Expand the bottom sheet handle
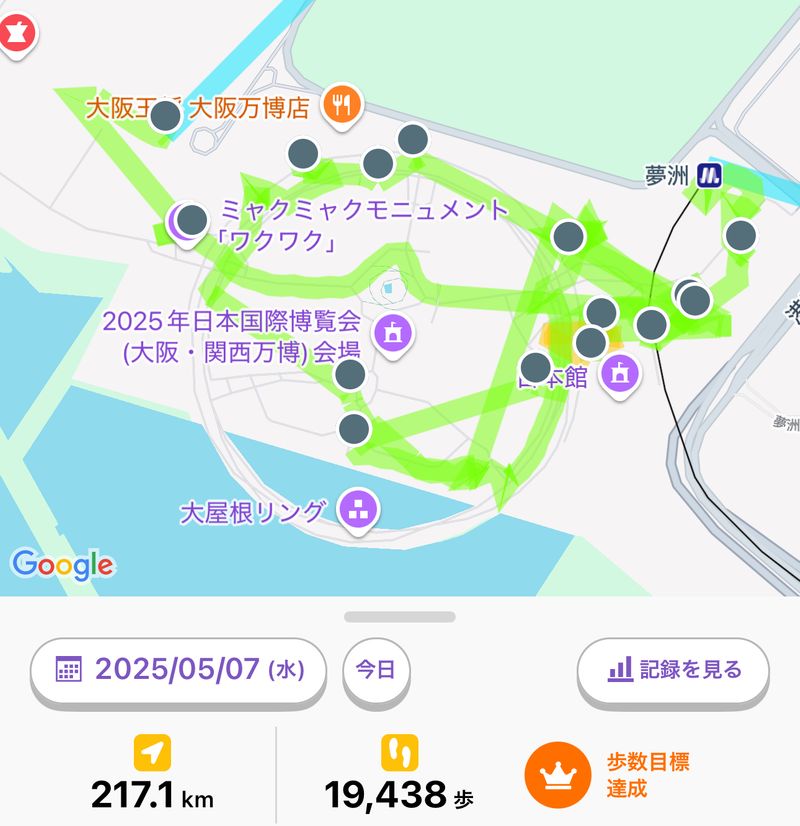 400,616
